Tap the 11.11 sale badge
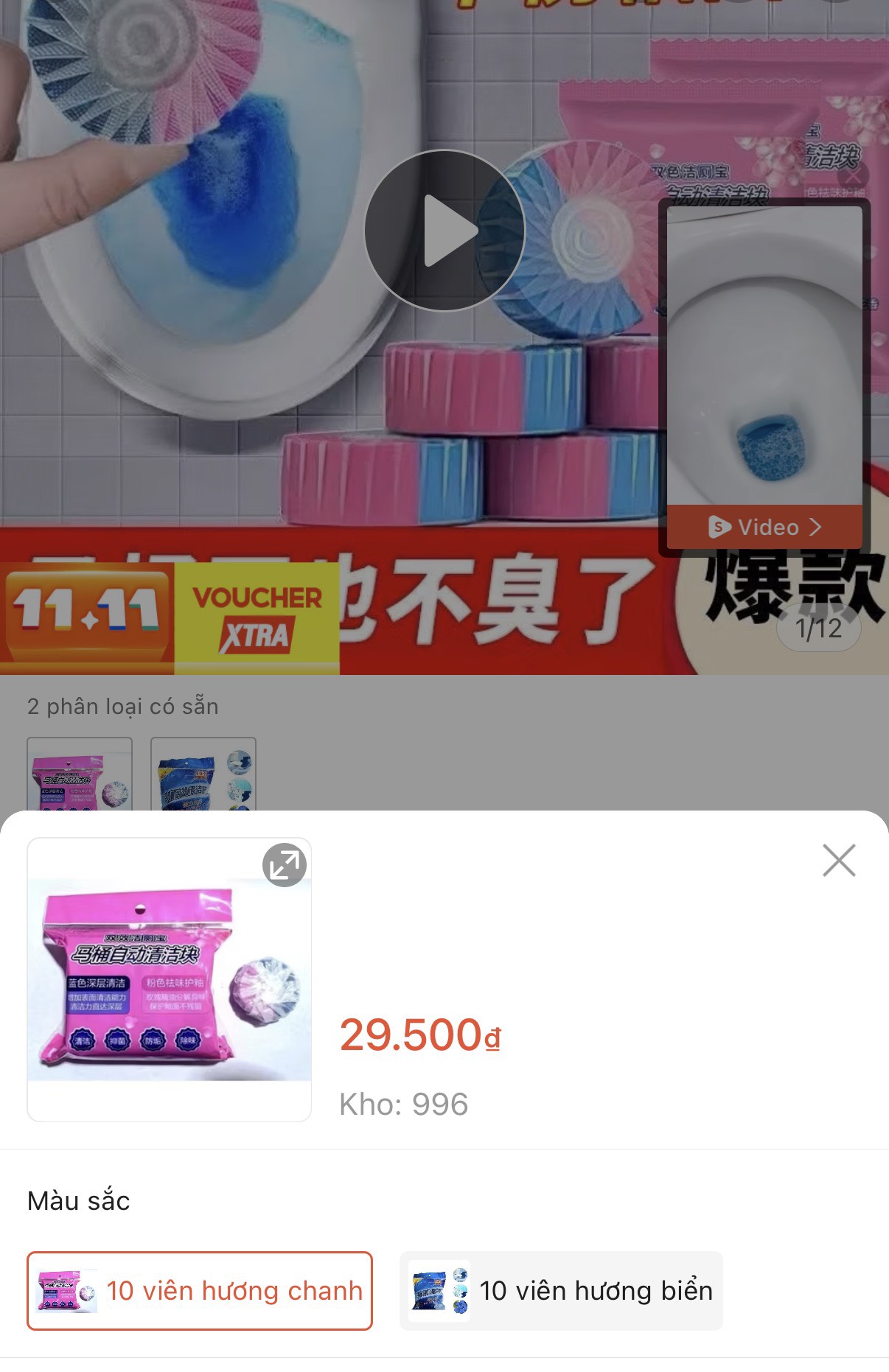Screen dimensions: 889x1372 click(83, 613)
